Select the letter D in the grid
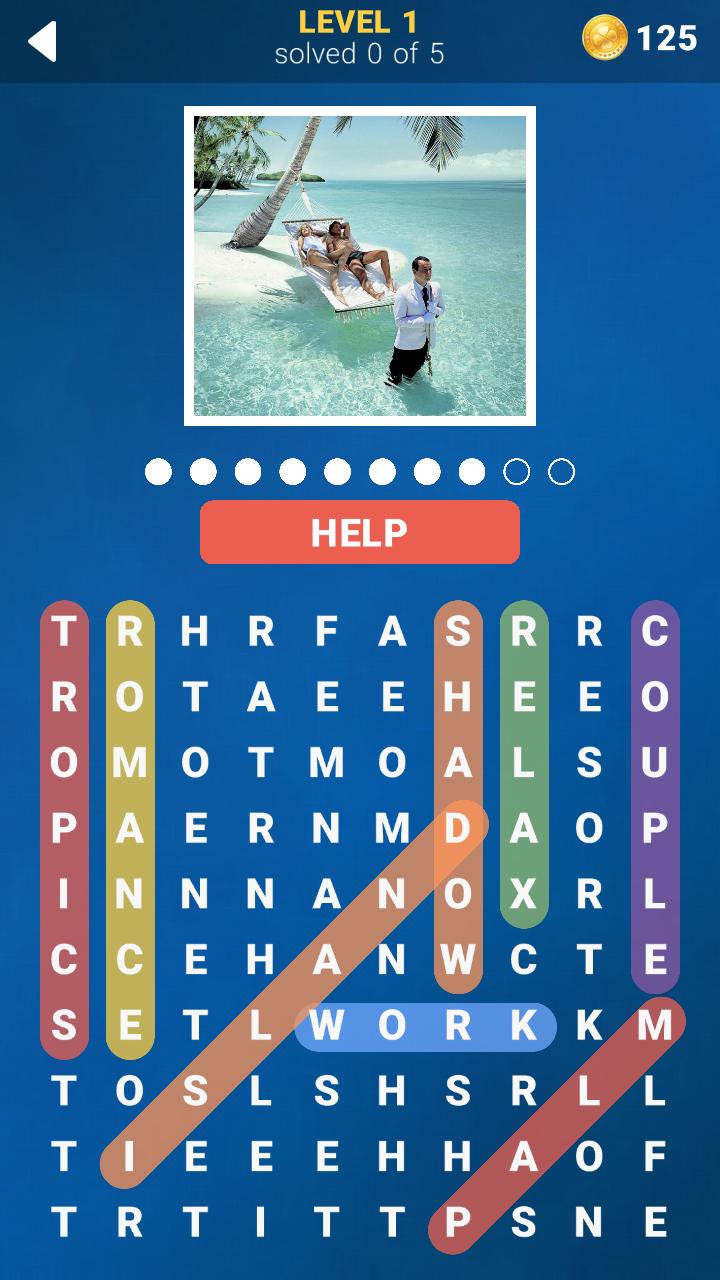Image resolution: width=720 pixels, height=1280 pixels. [x=458, y=828]
